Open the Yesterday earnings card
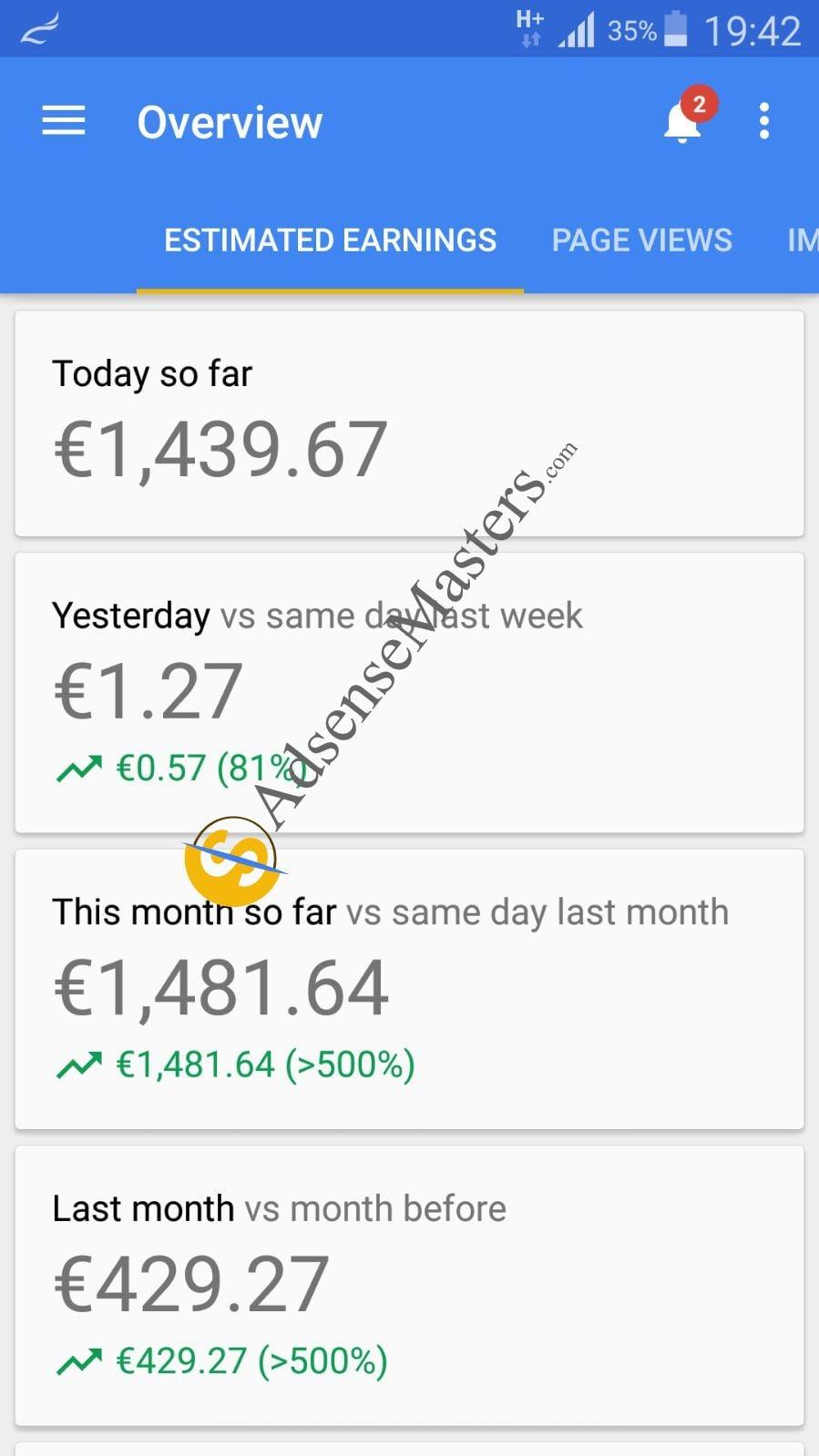 pos(409,693)
